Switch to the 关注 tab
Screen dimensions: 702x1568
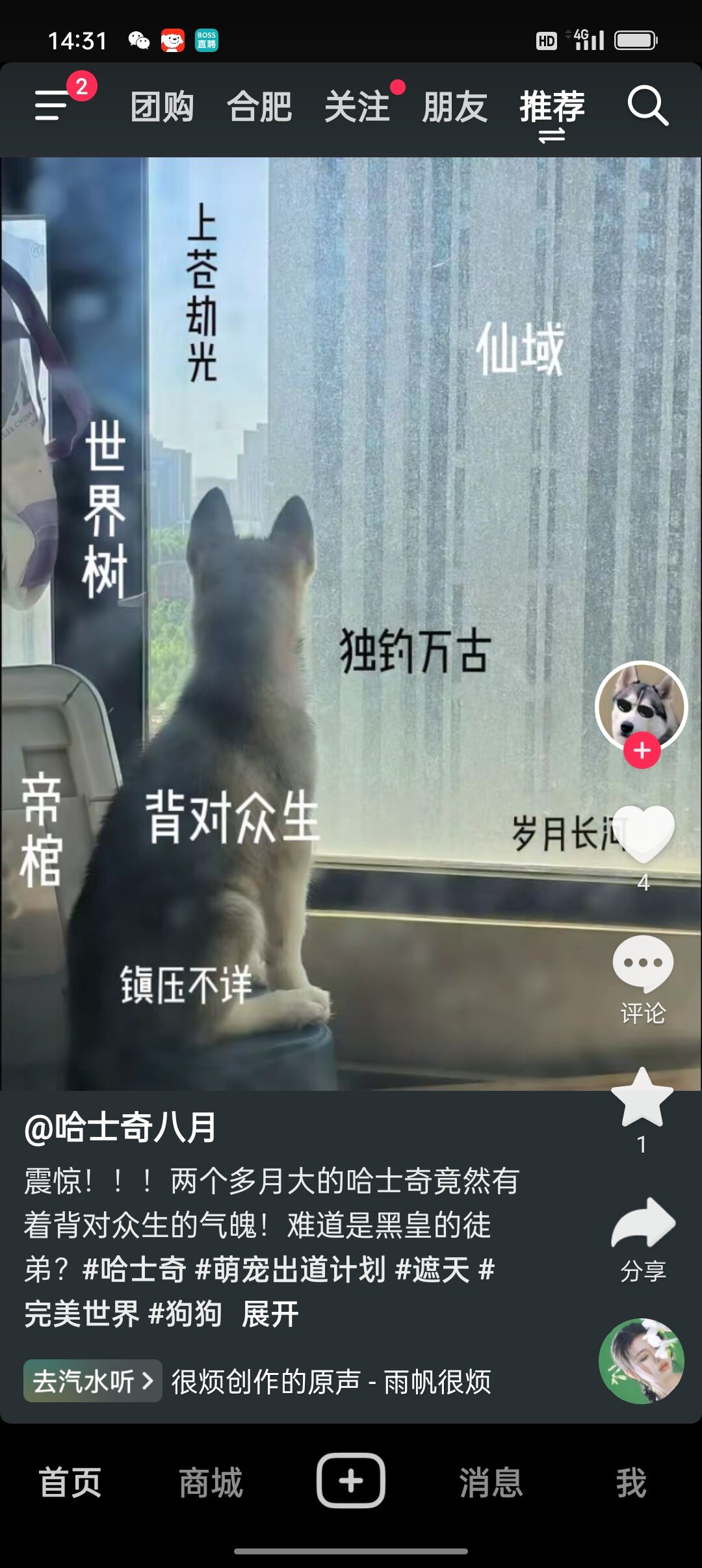pos(357,107)
